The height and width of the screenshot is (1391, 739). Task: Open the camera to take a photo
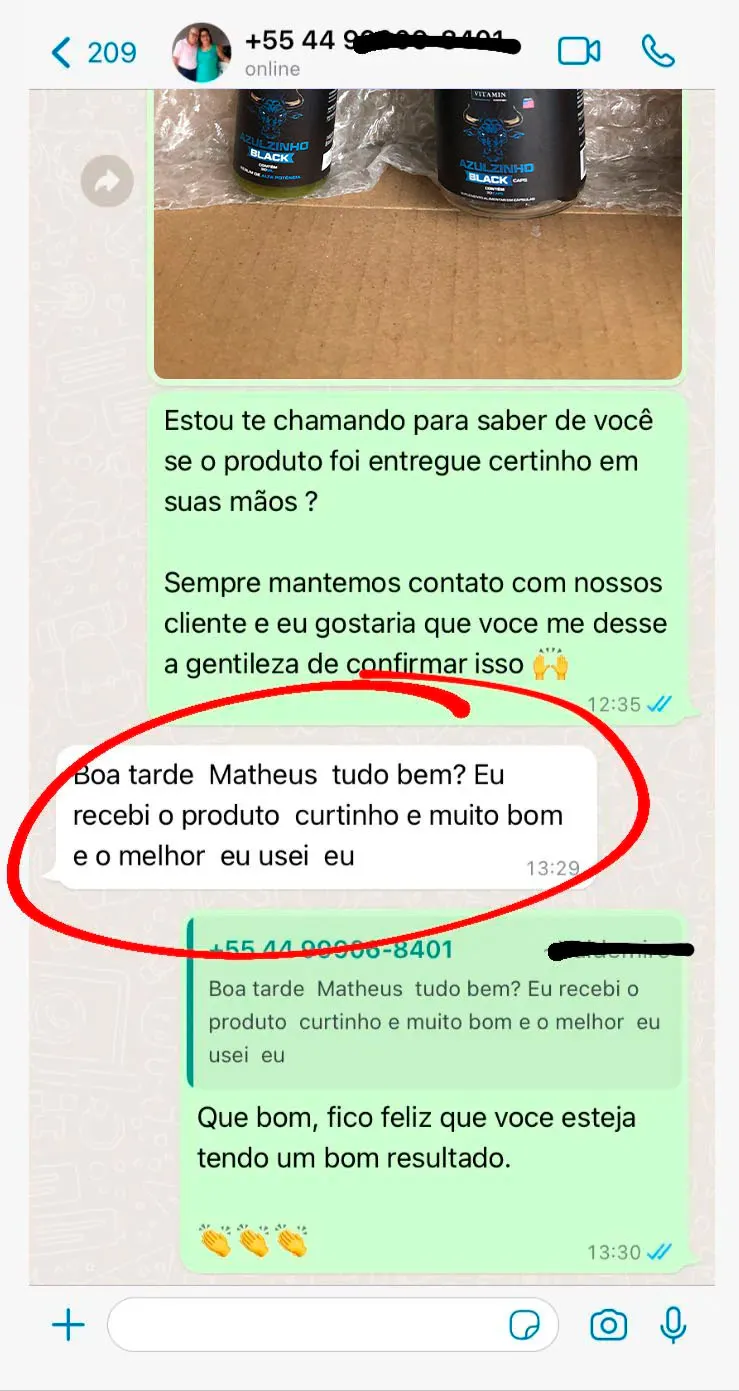(608, 1326)
